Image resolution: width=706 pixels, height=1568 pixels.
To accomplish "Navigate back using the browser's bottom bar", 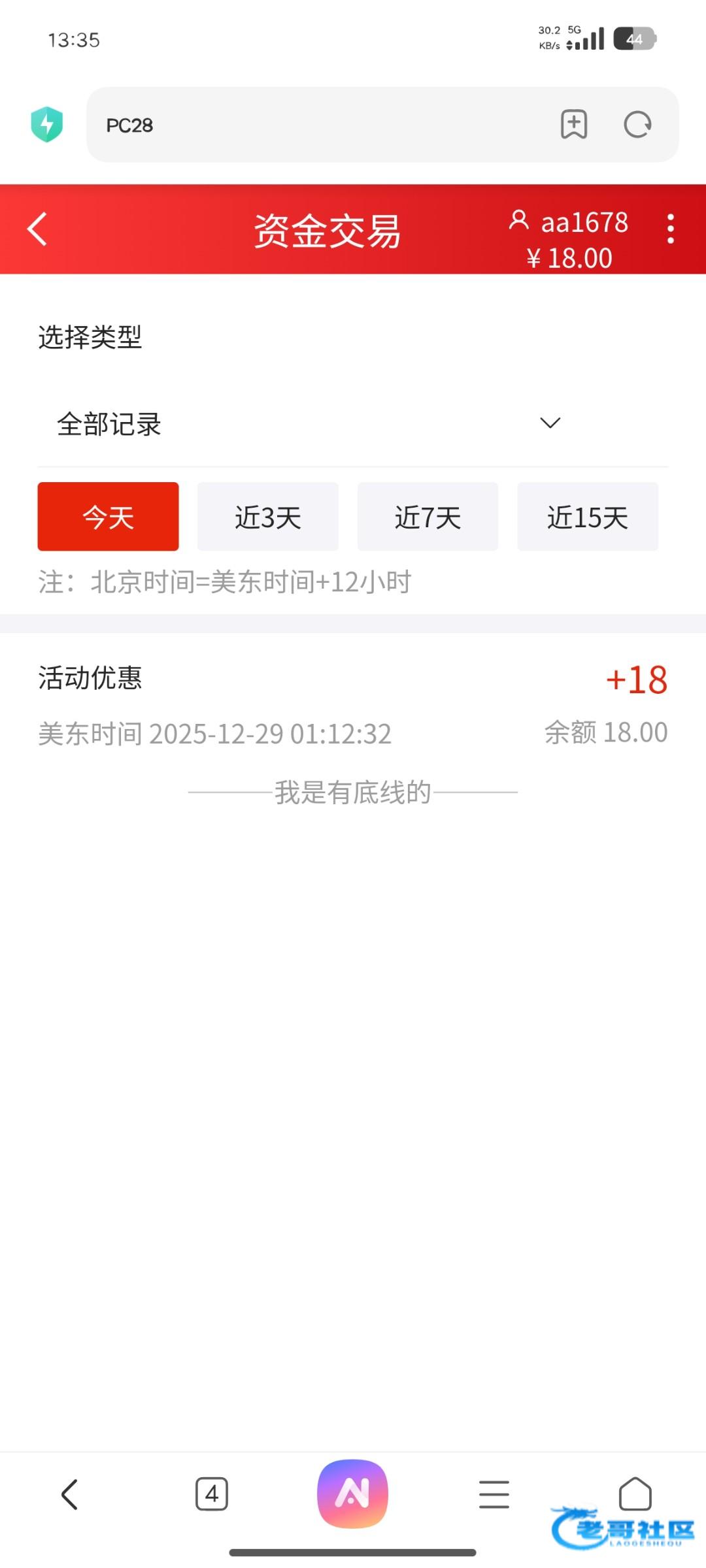I will (69, 1494).
